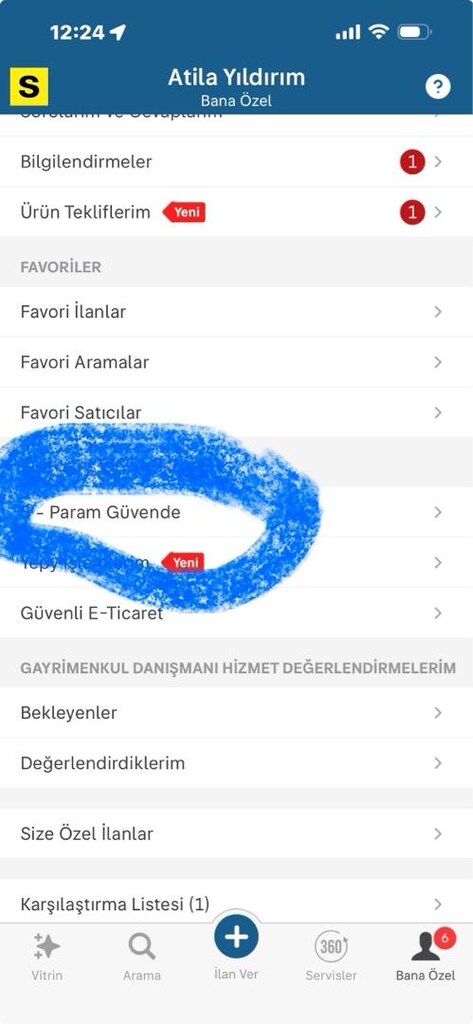Open Değerlendirdiklerim row
The height and width of the screenshot is (1024, 473).
pos(236,763)
